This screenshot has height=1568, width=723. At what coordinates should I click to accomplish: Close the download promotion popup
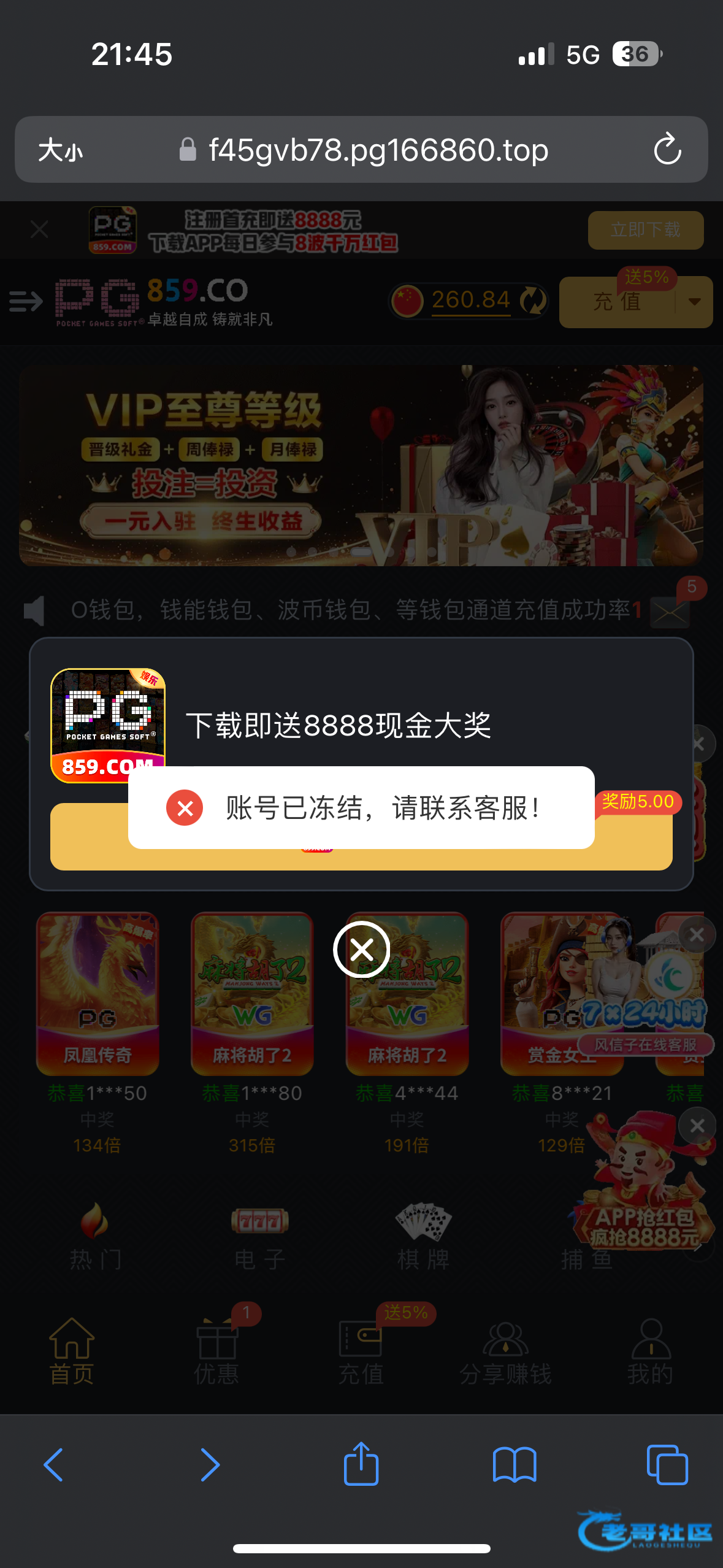coord(362,950)
